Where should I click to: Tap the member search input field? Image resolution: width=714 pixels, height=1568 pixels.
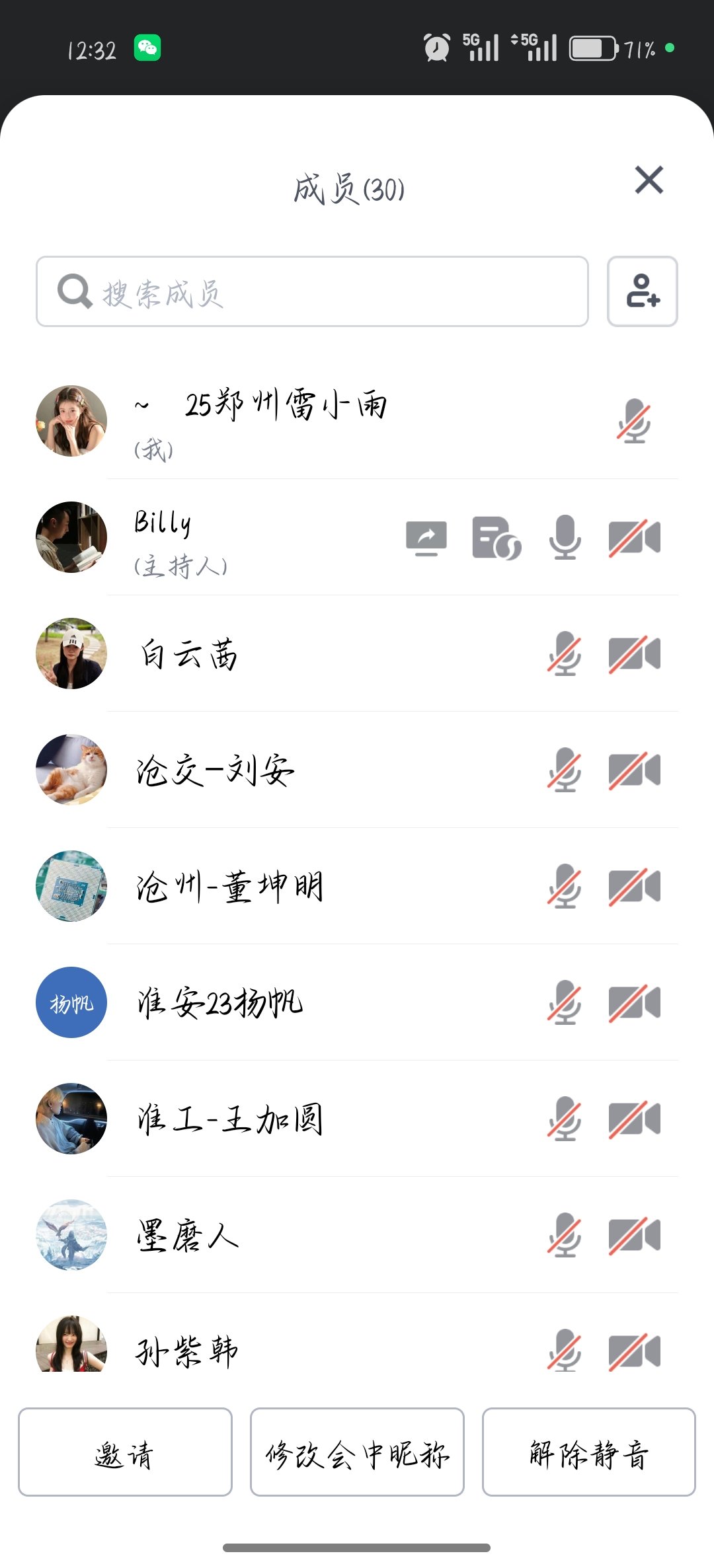coord(317,292)
